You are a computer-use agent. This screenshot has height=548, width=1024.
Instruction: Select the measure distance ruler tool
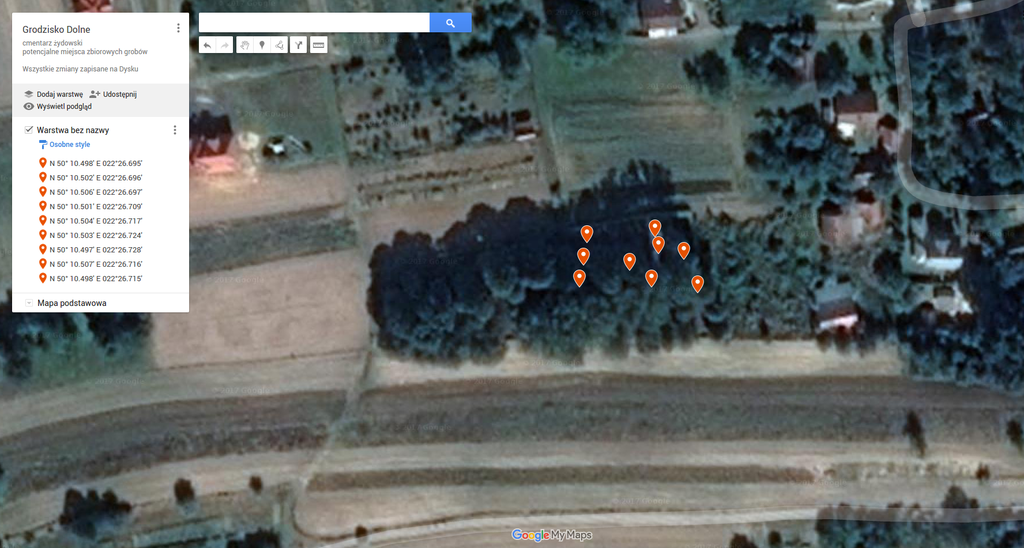(319, 45)
